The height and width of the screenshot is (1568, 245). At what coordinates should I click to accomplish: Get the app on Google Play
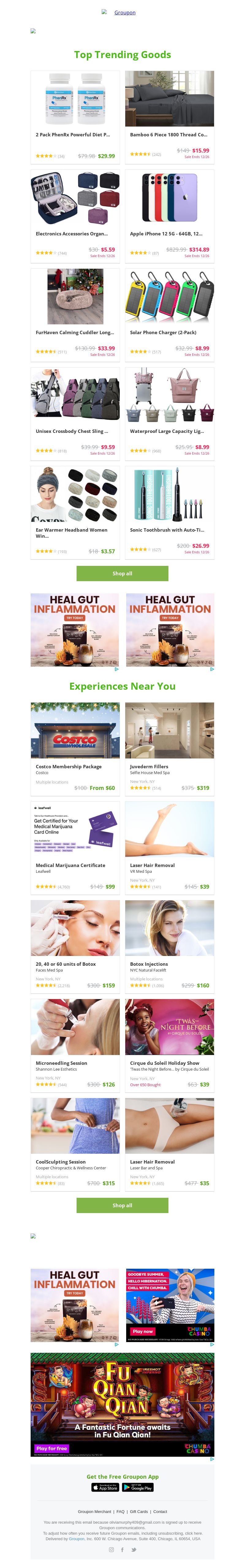coord(138,1487)
